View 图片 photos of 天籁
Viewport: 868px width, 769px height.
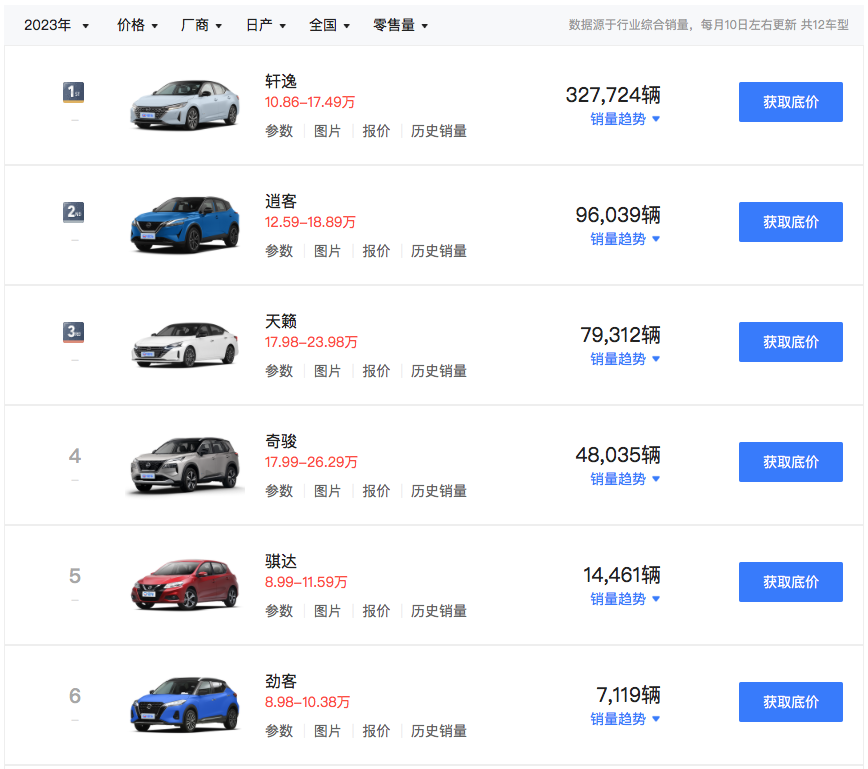(x=327, y=371)
